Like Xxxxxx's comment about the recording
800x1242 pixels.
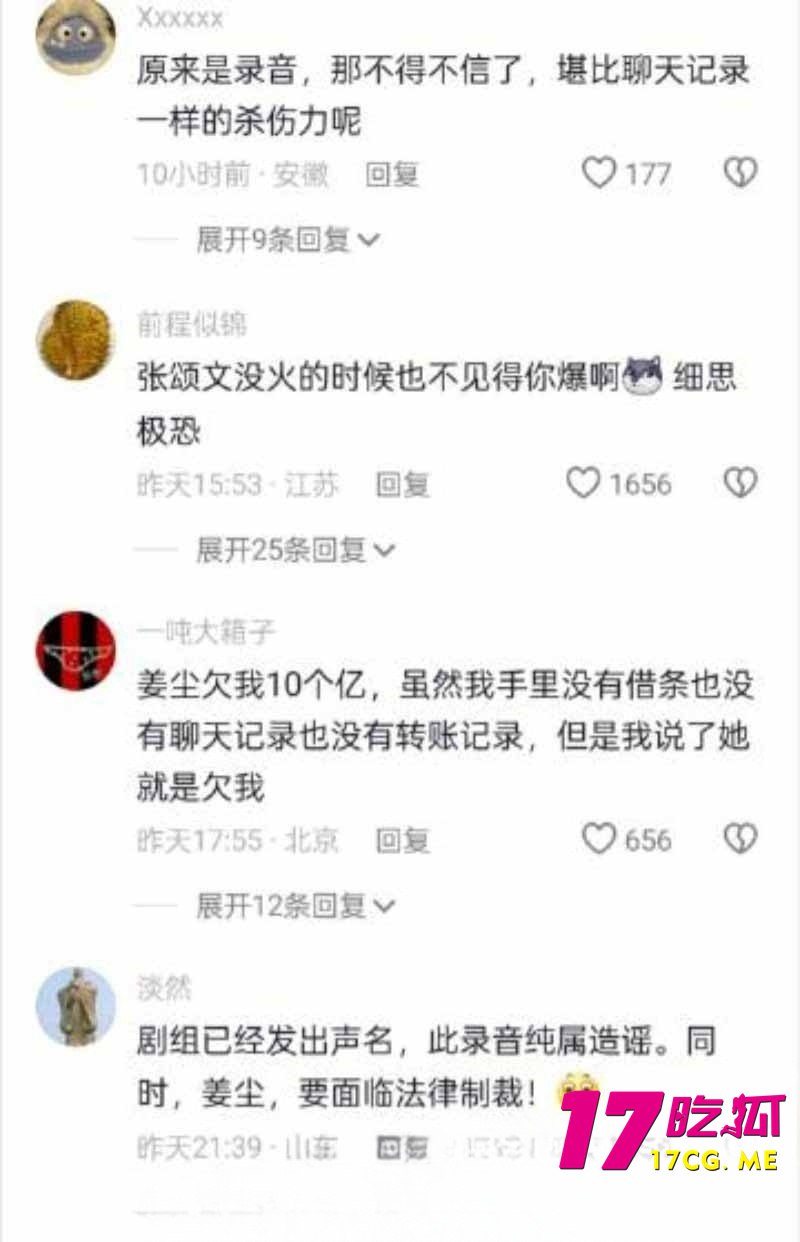coord(599,174)
